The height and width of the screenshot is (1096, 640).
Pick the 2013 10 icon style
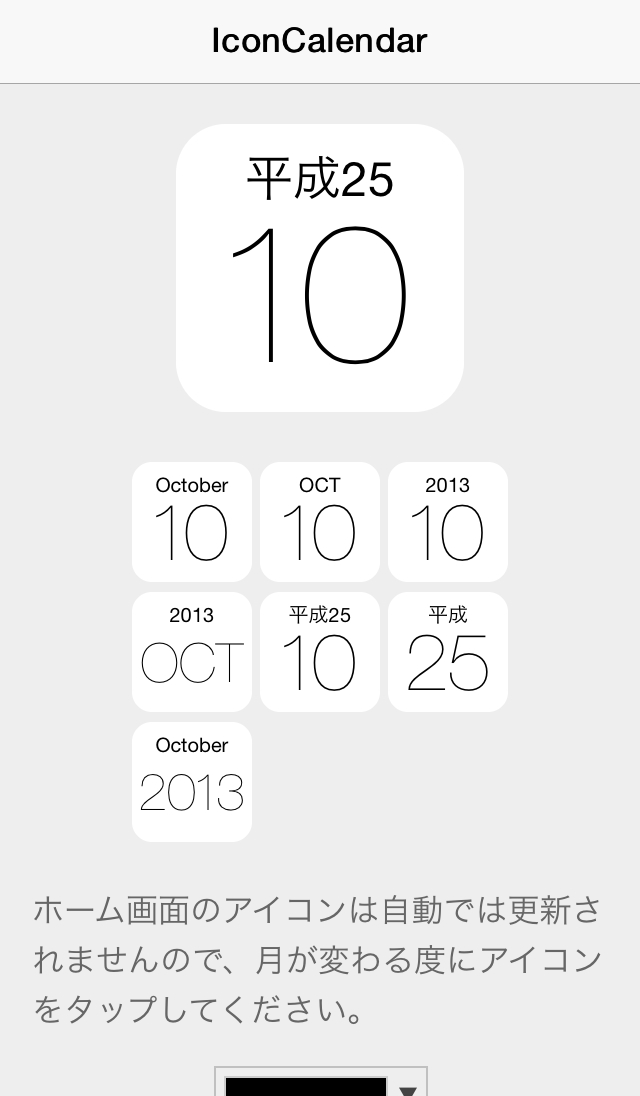(448, 521)
